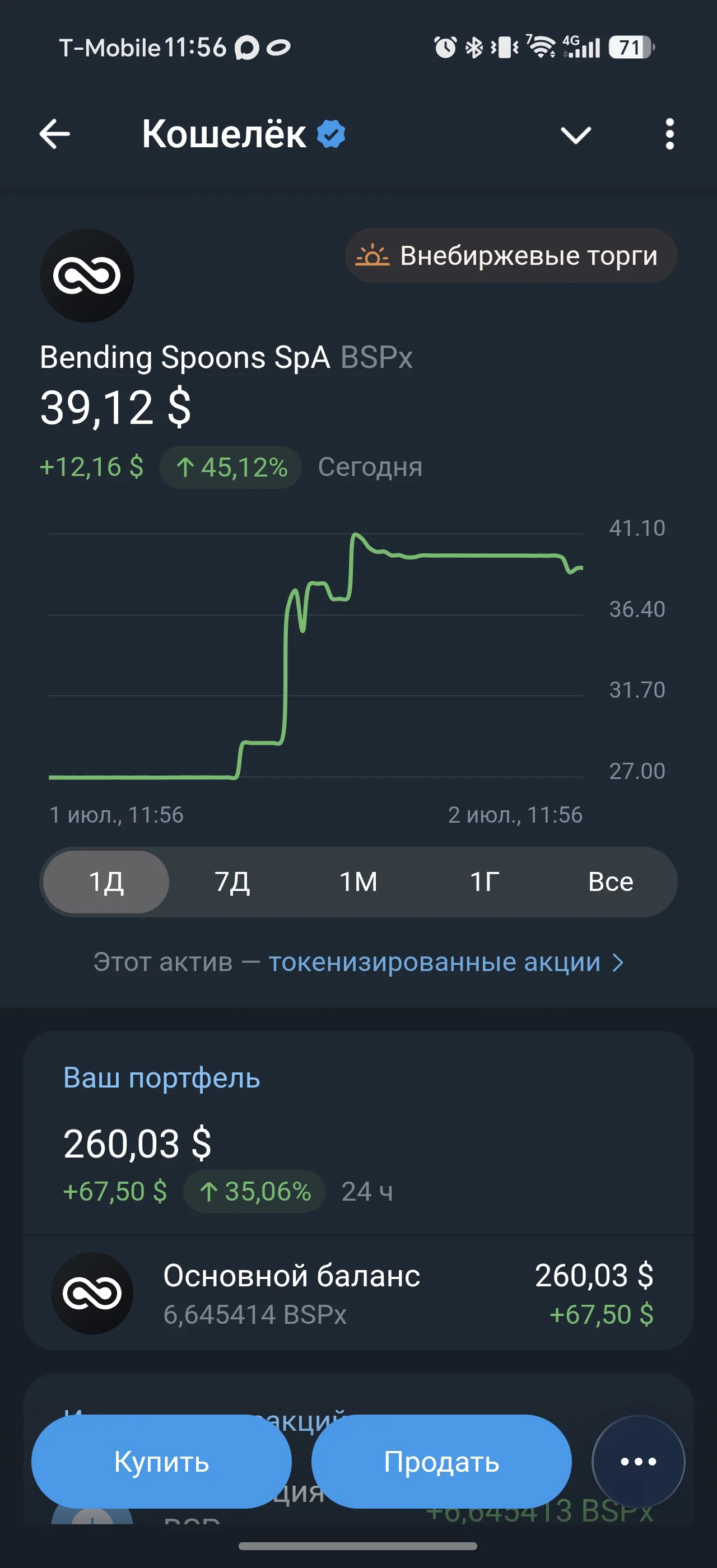The image size is (717, 1568).
Task: Switch chart to 1М range
Action: [x=358, y=881]
